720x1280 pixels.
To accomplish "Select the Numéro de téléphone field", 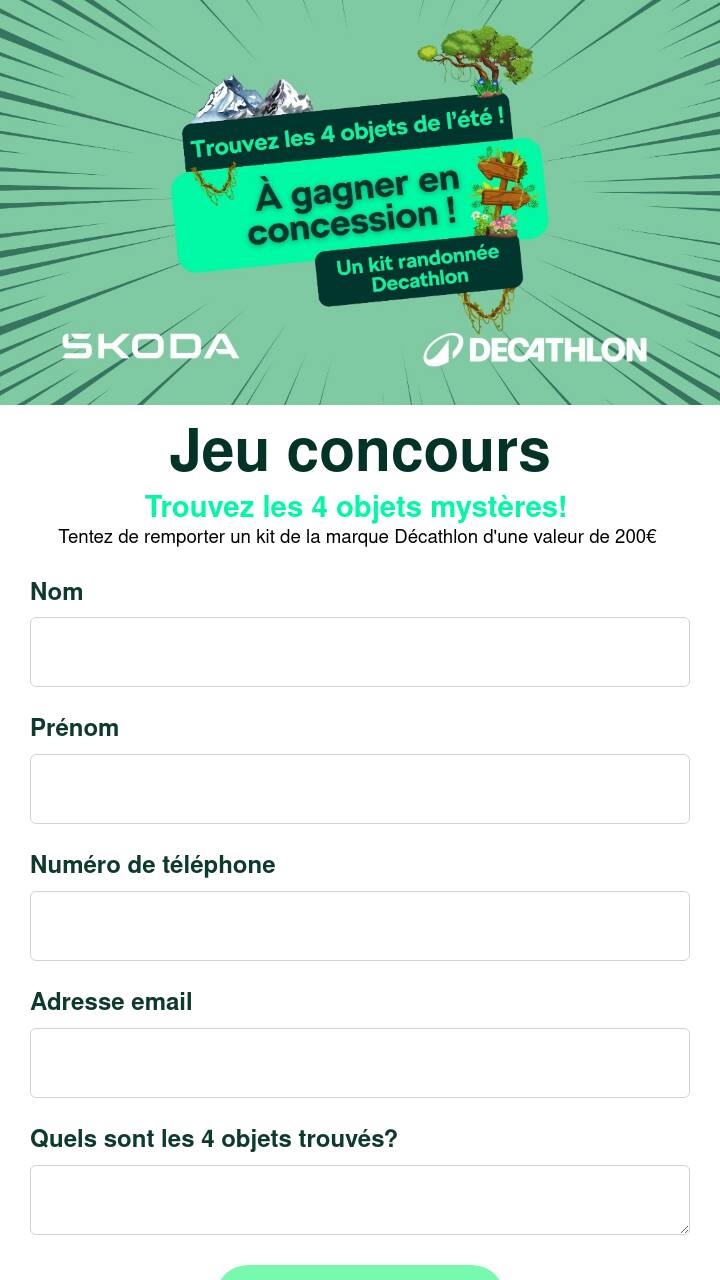I will pyautogui.click(x=360, y=926).
